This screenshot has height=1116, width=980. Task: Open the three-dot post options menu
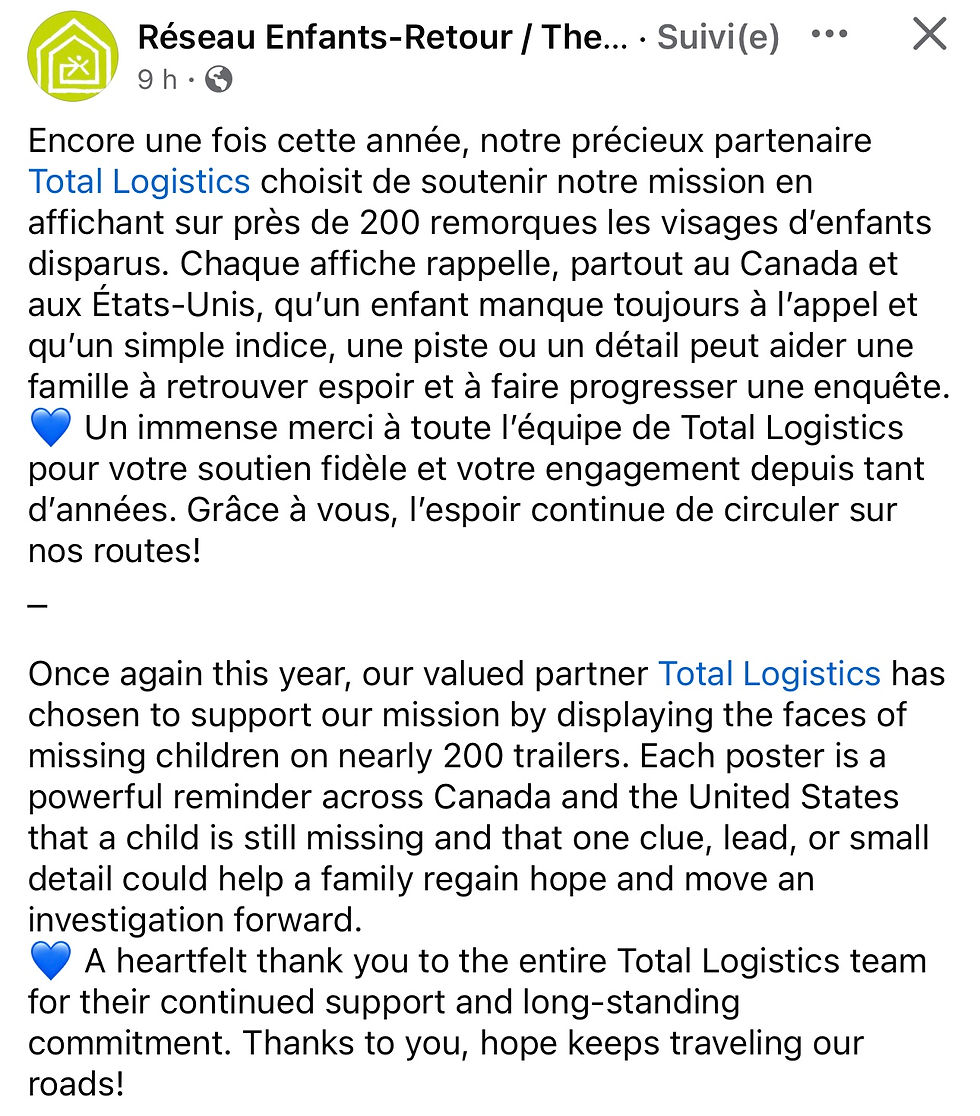point(829,35)
